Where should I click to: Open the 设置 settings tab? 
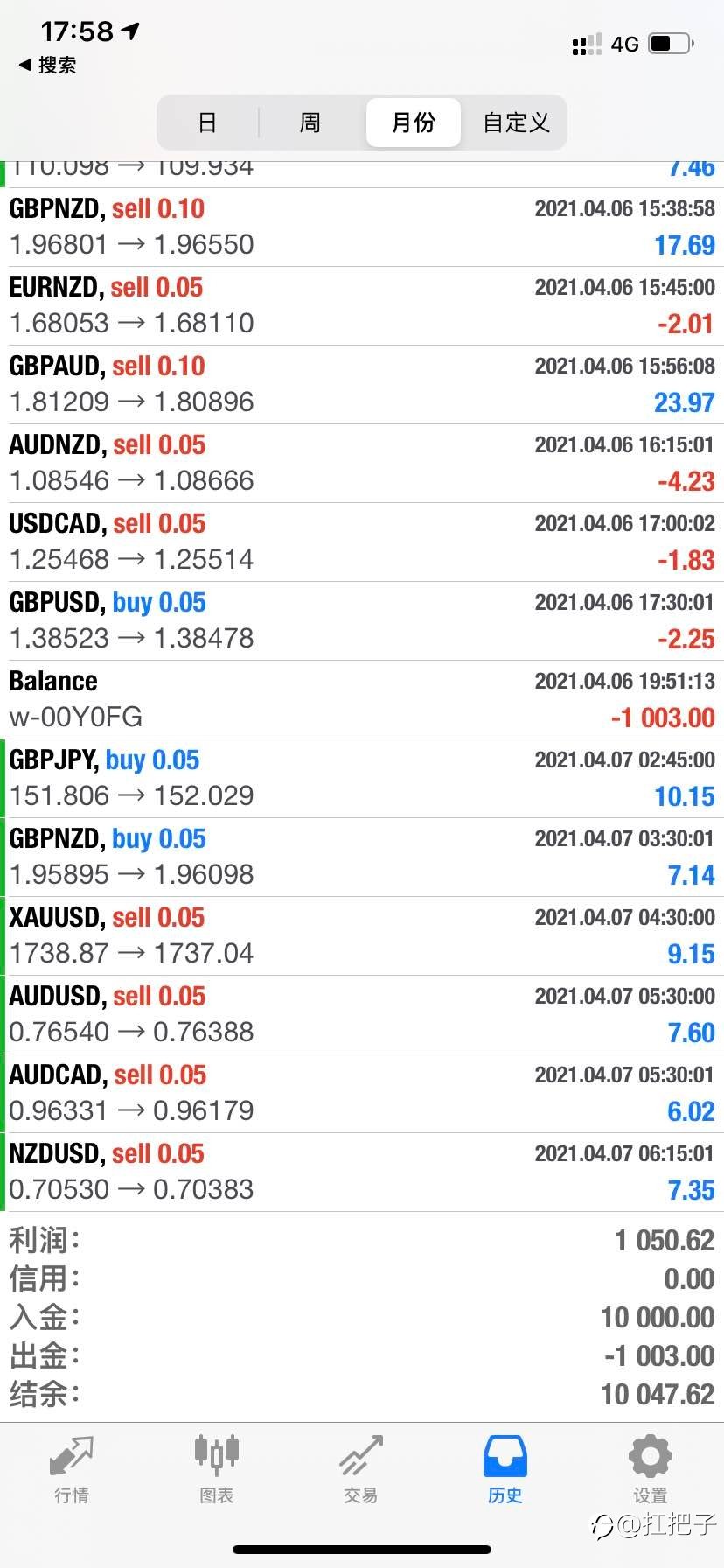coord(651,1470)
